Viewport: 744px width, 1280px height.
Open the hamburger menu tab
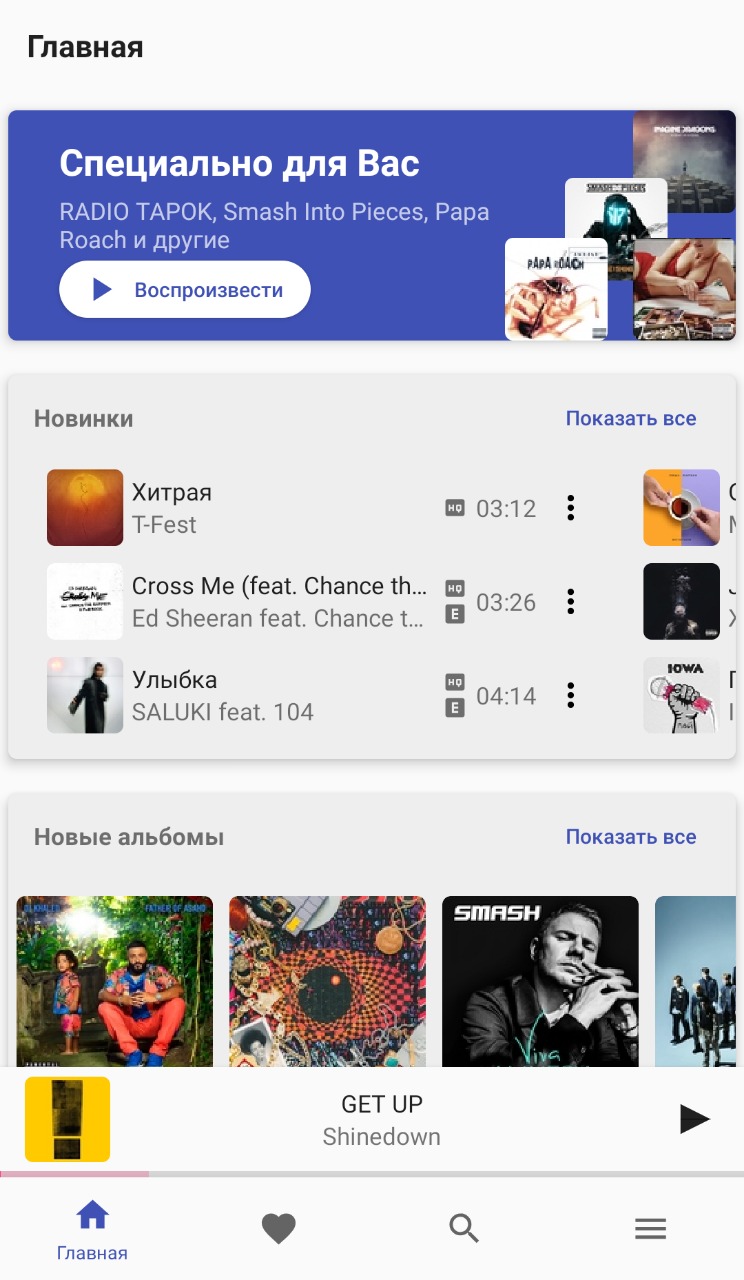click(650, 1228)
